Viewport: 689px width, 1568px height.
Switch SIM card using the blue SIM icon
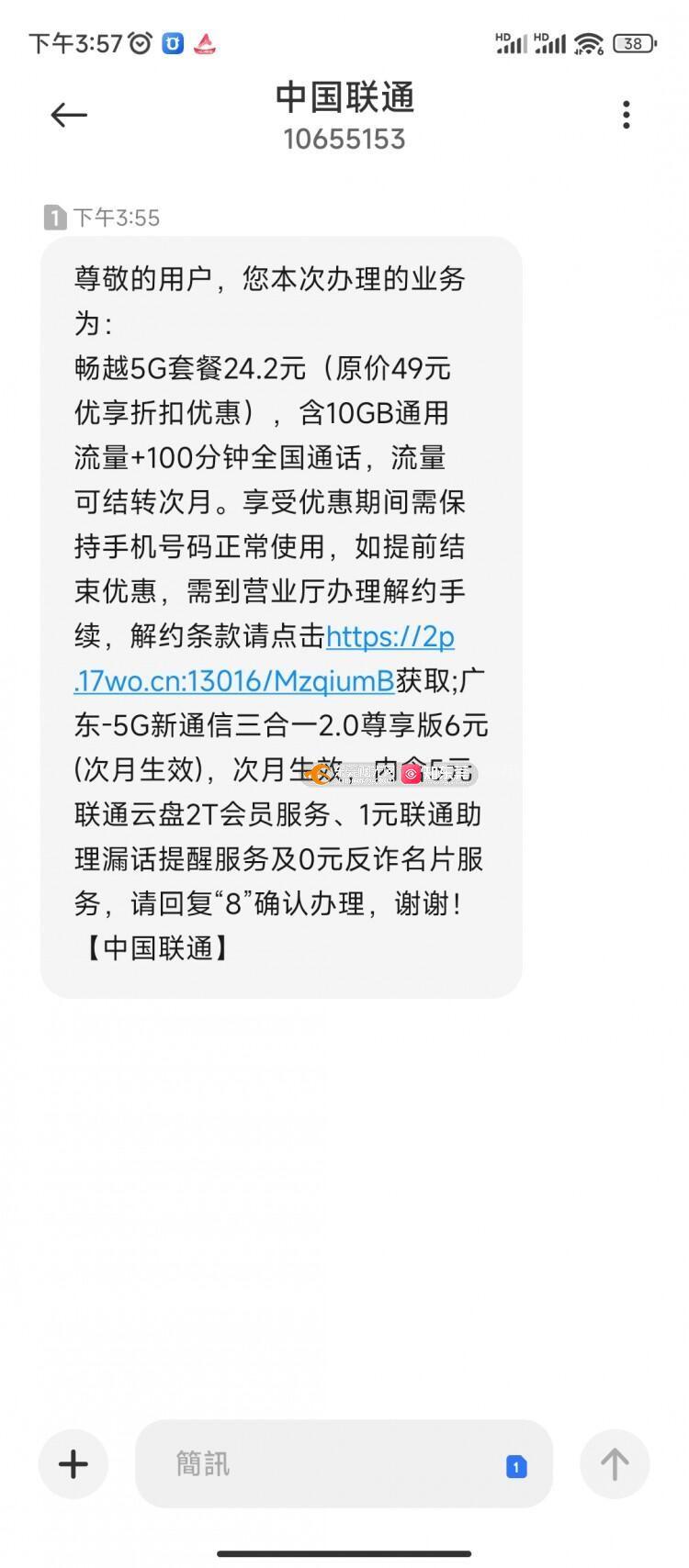click(x=516, y=1466)
